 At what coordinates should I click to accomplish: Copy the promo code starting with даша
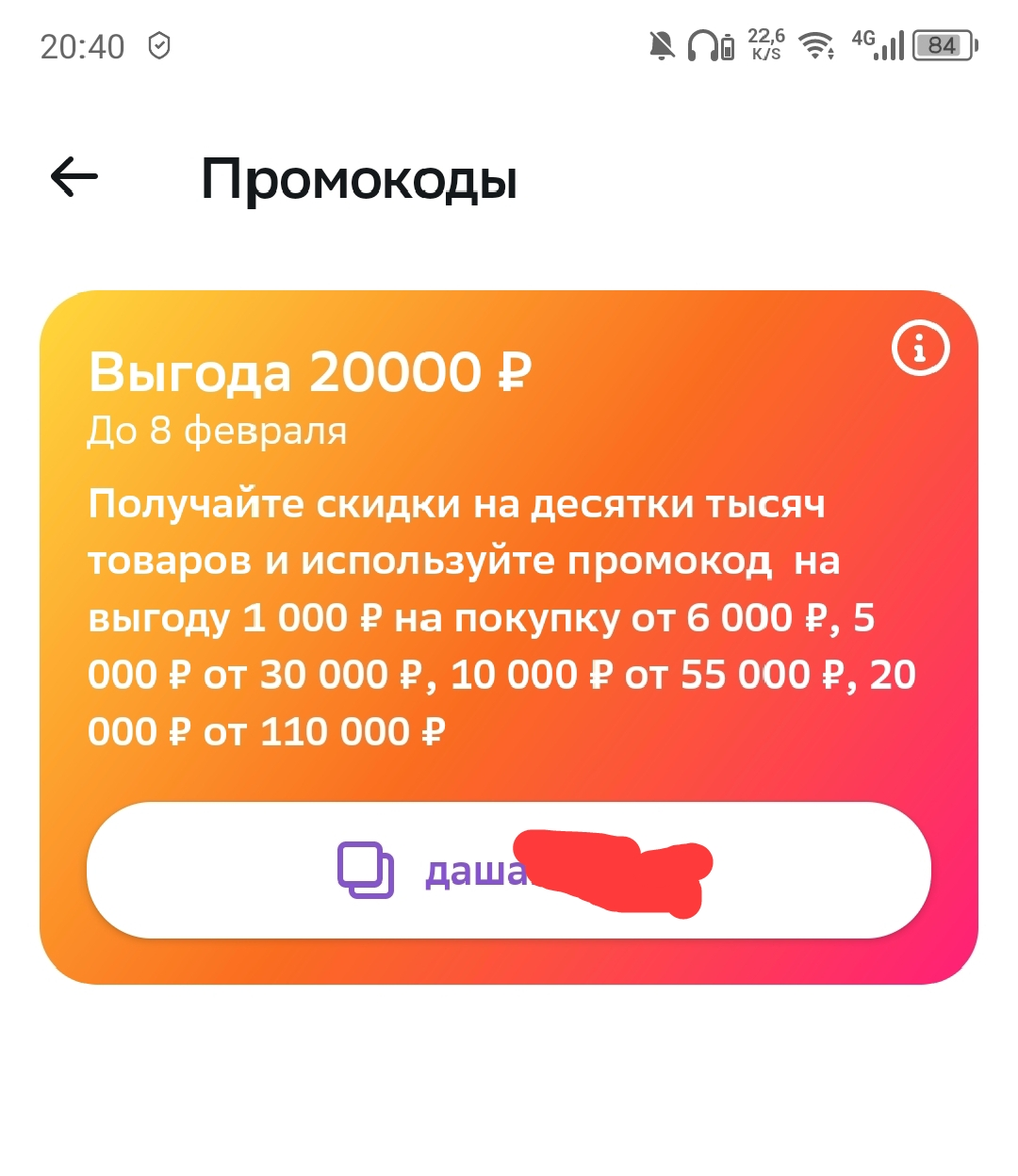[x=509, y=870]
